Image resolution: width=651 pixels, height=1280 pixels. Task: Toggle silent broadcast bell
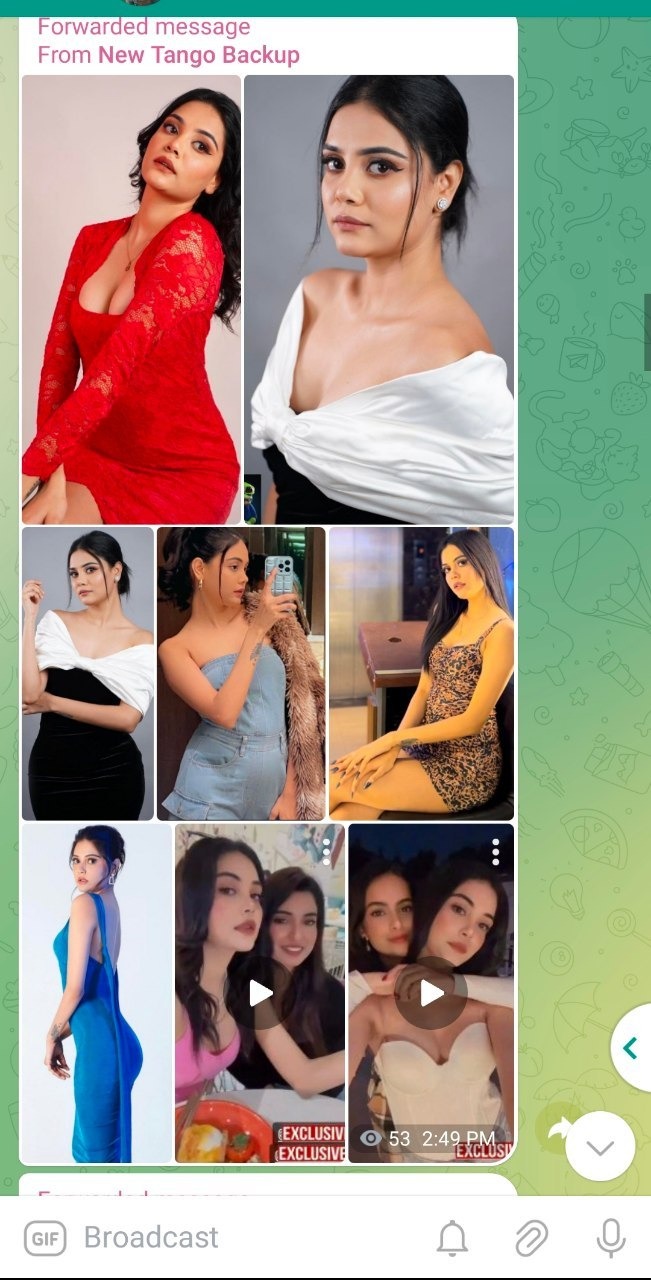453,1238
